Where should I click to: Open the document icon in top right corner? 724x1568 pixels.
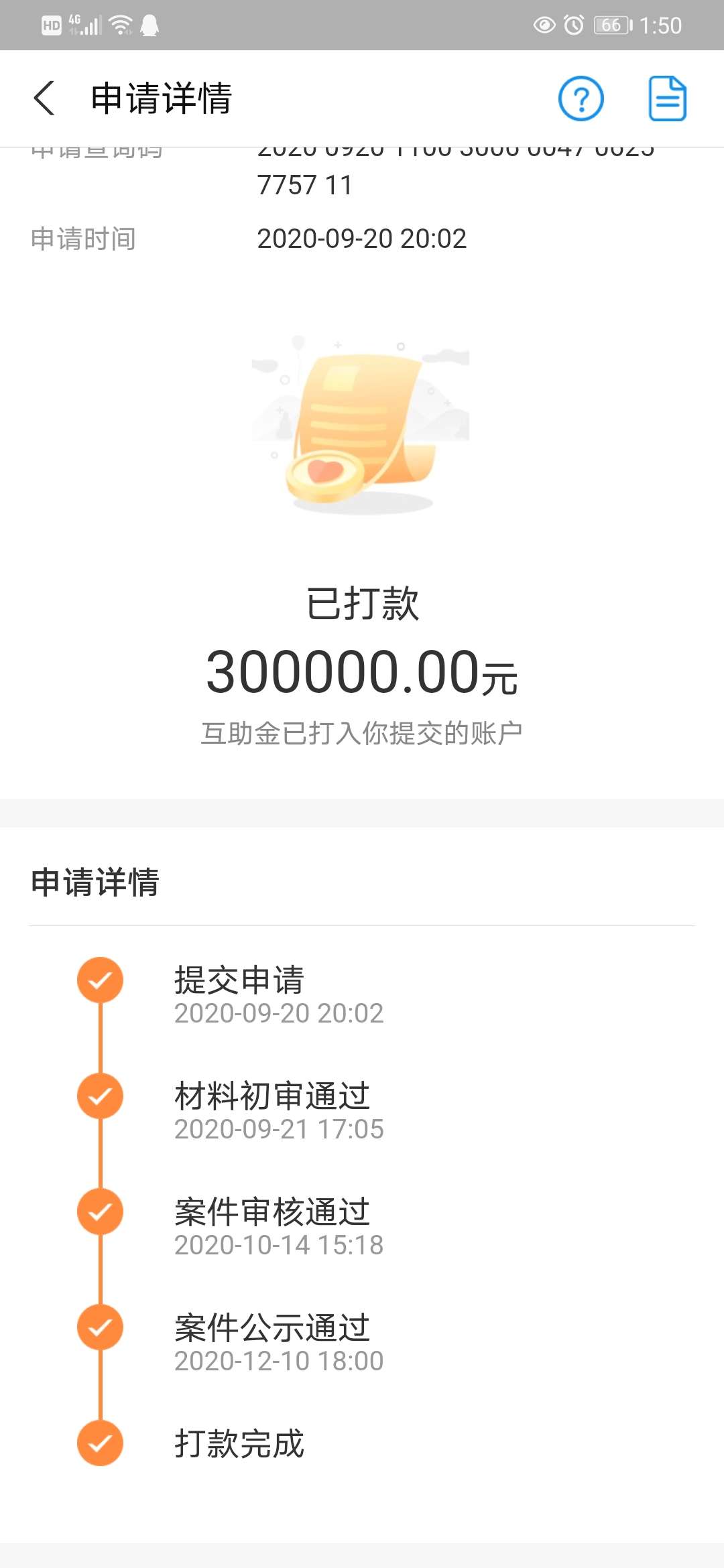pyautogui.click(x=667, y=99)
